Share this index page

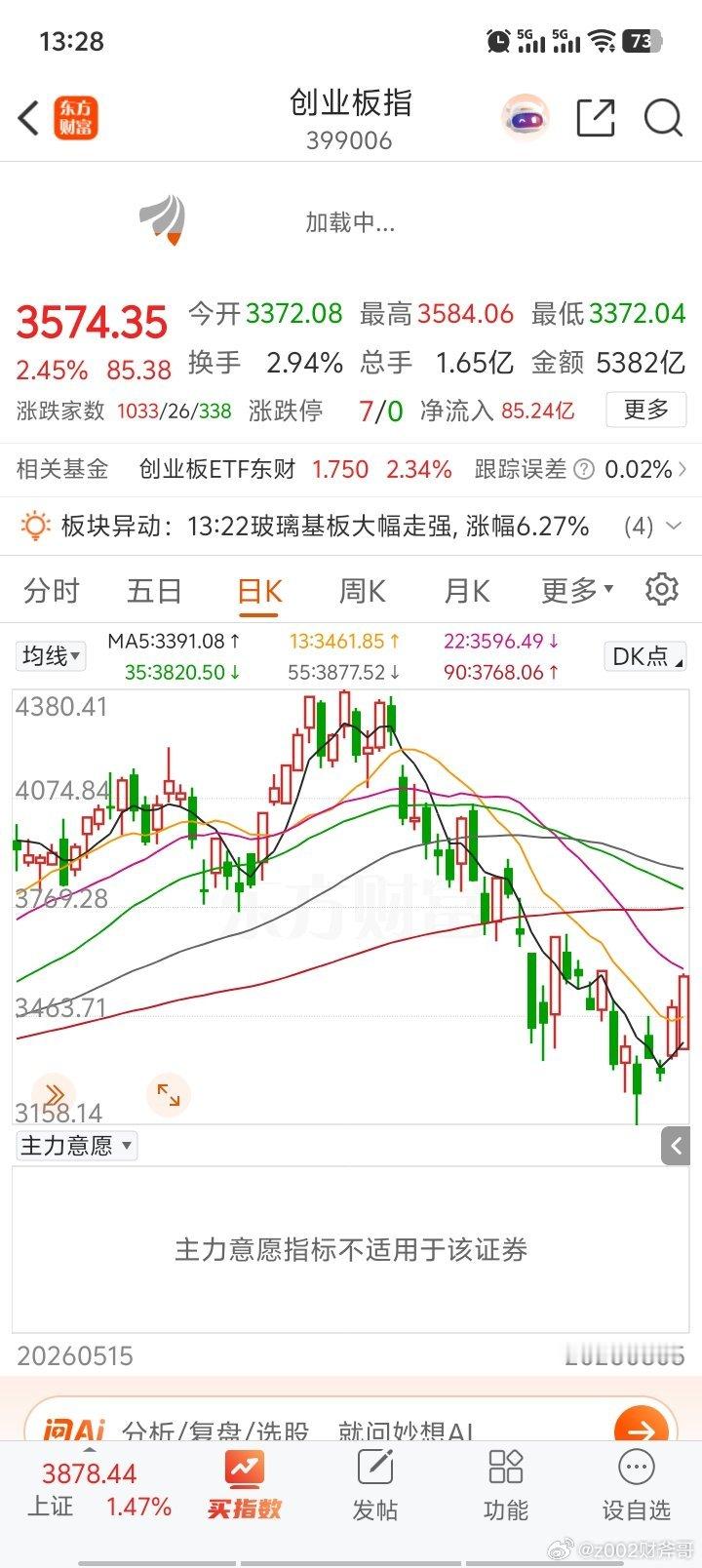click(x=595, y=119)
